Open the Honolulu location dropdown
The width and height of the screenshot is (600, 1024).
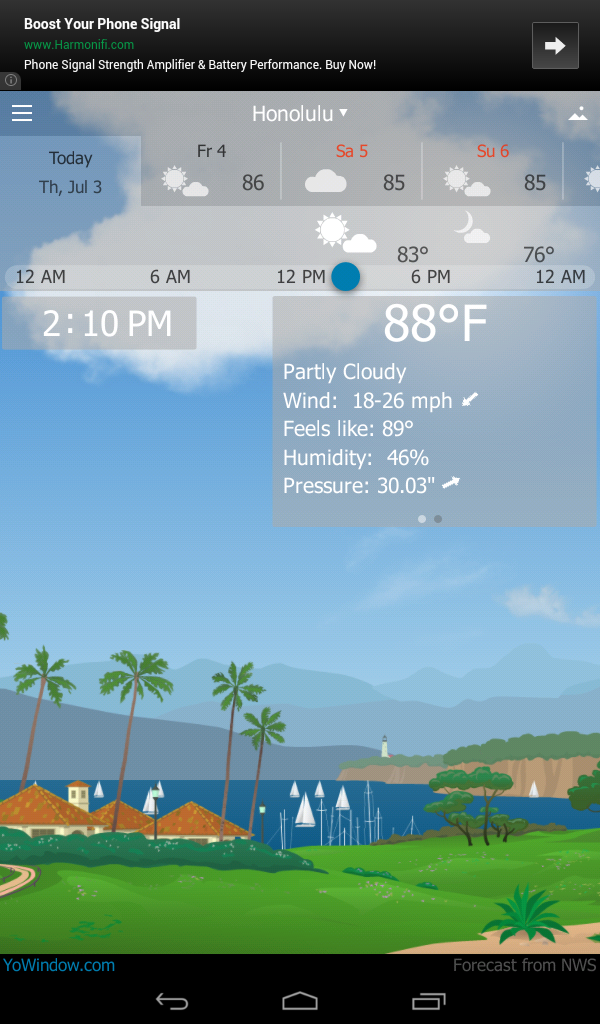pos(299,114)
